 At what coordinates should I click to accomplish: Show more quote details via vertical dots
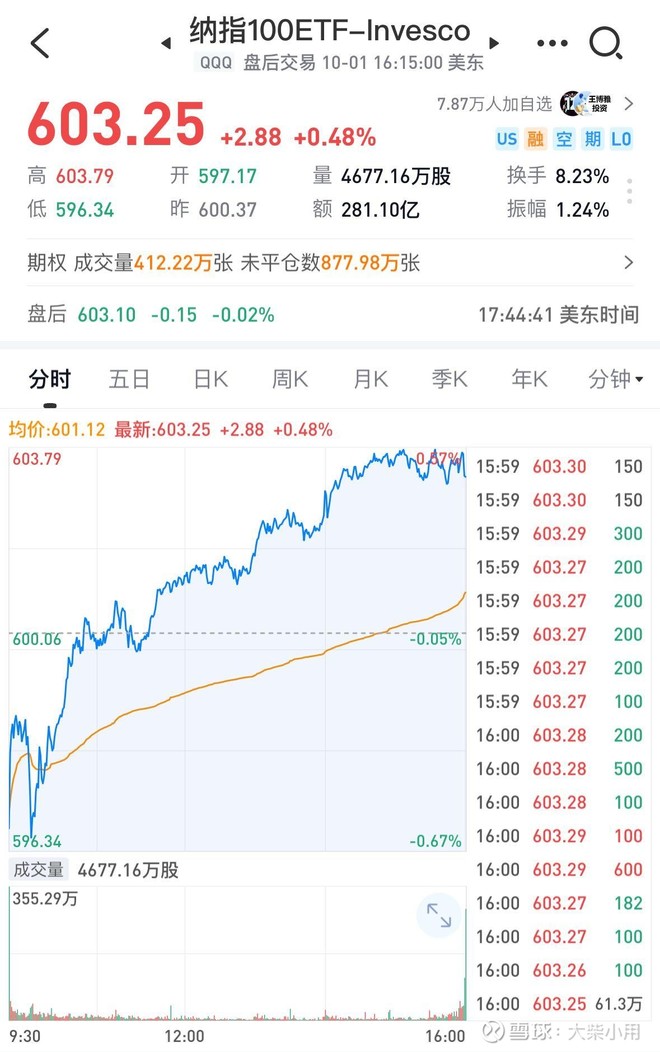(630, 192)
